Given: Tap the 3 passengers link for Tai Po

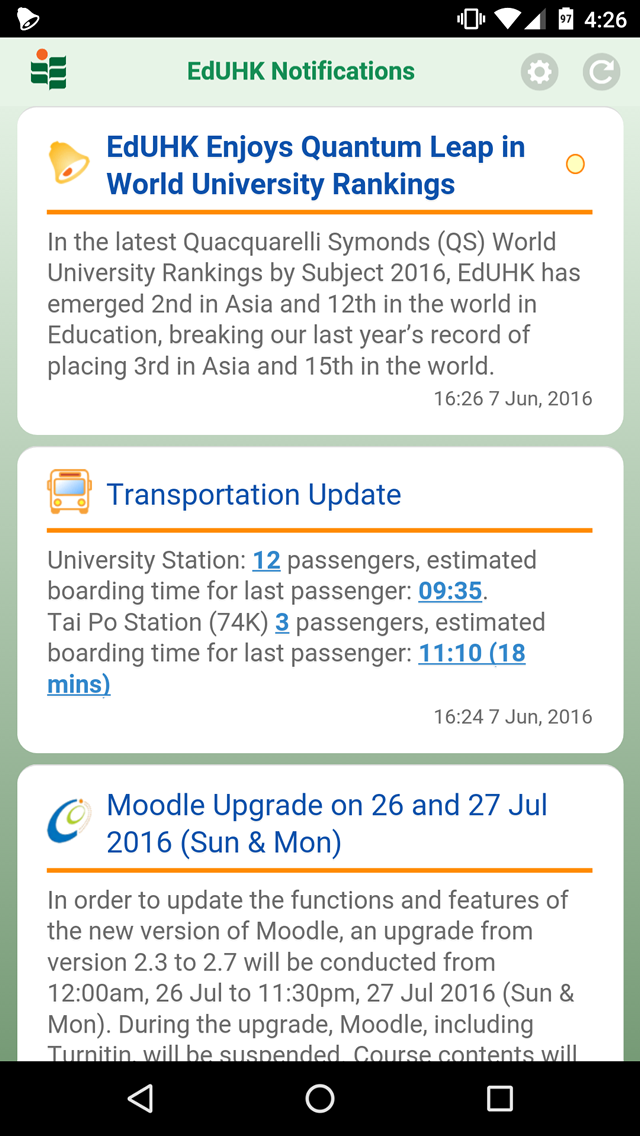Looking at the screenshot, I should (x=282, y=622).
